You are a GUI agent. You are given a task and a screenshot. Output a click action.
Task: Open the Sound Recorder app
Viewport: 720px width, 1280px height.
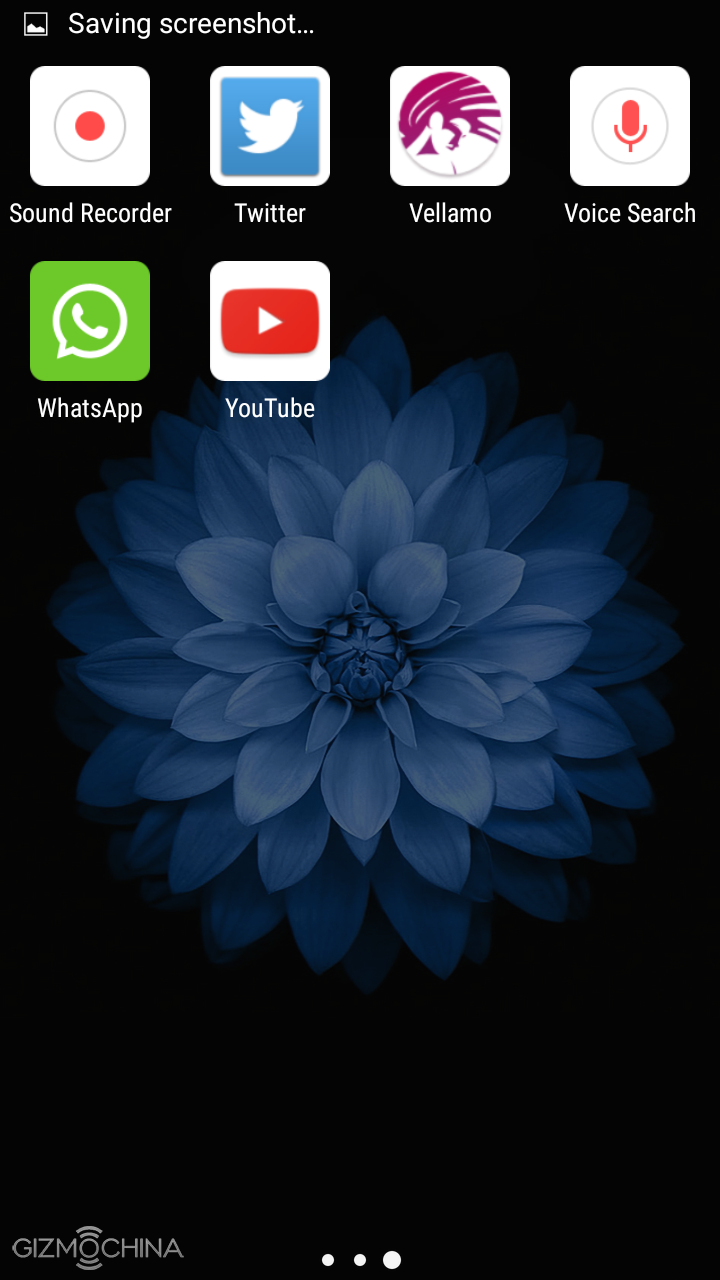90,127
